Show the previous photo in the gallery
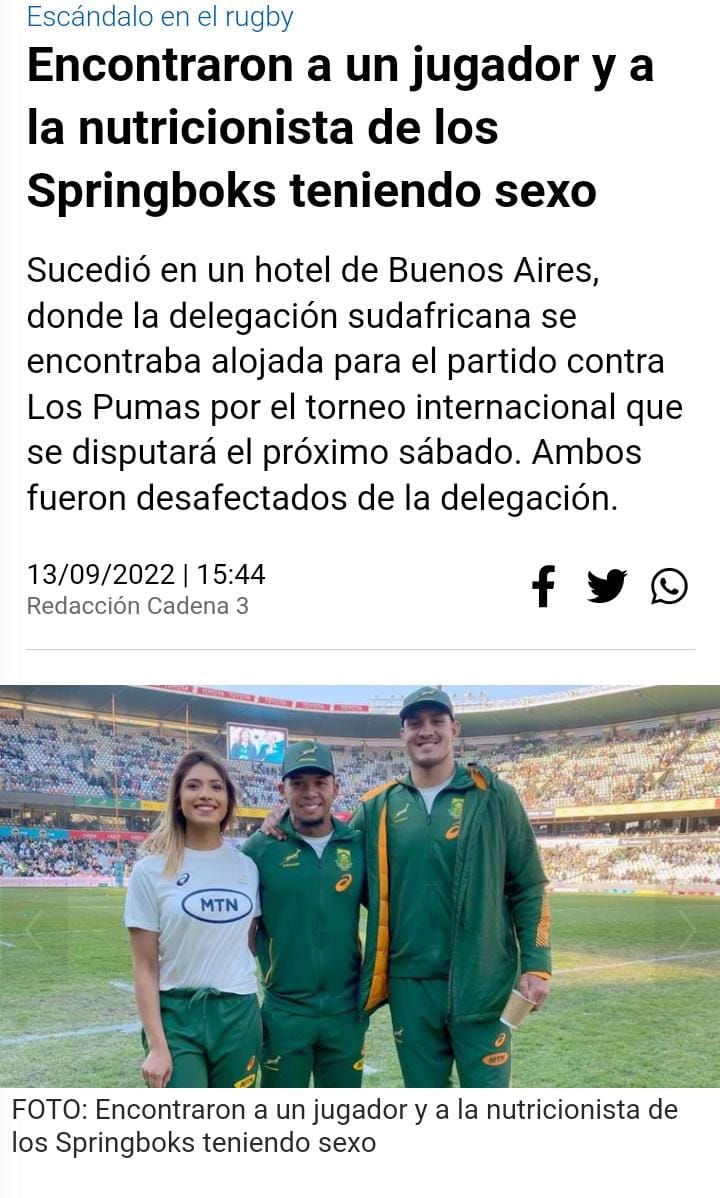Viewport: 720px width, 1198px height. 34,929
